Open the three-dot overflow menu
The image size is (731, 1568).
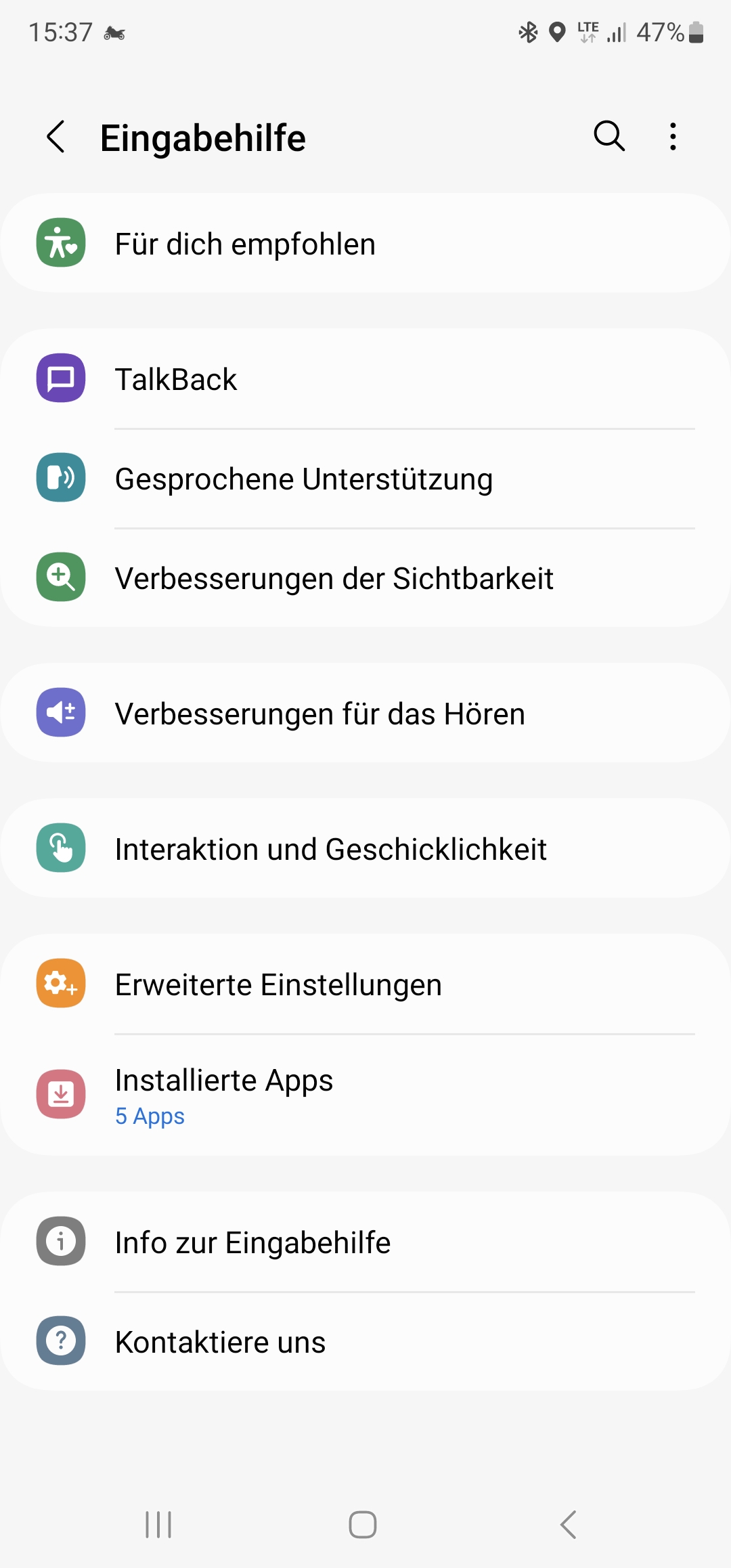(x=673, y=137)
